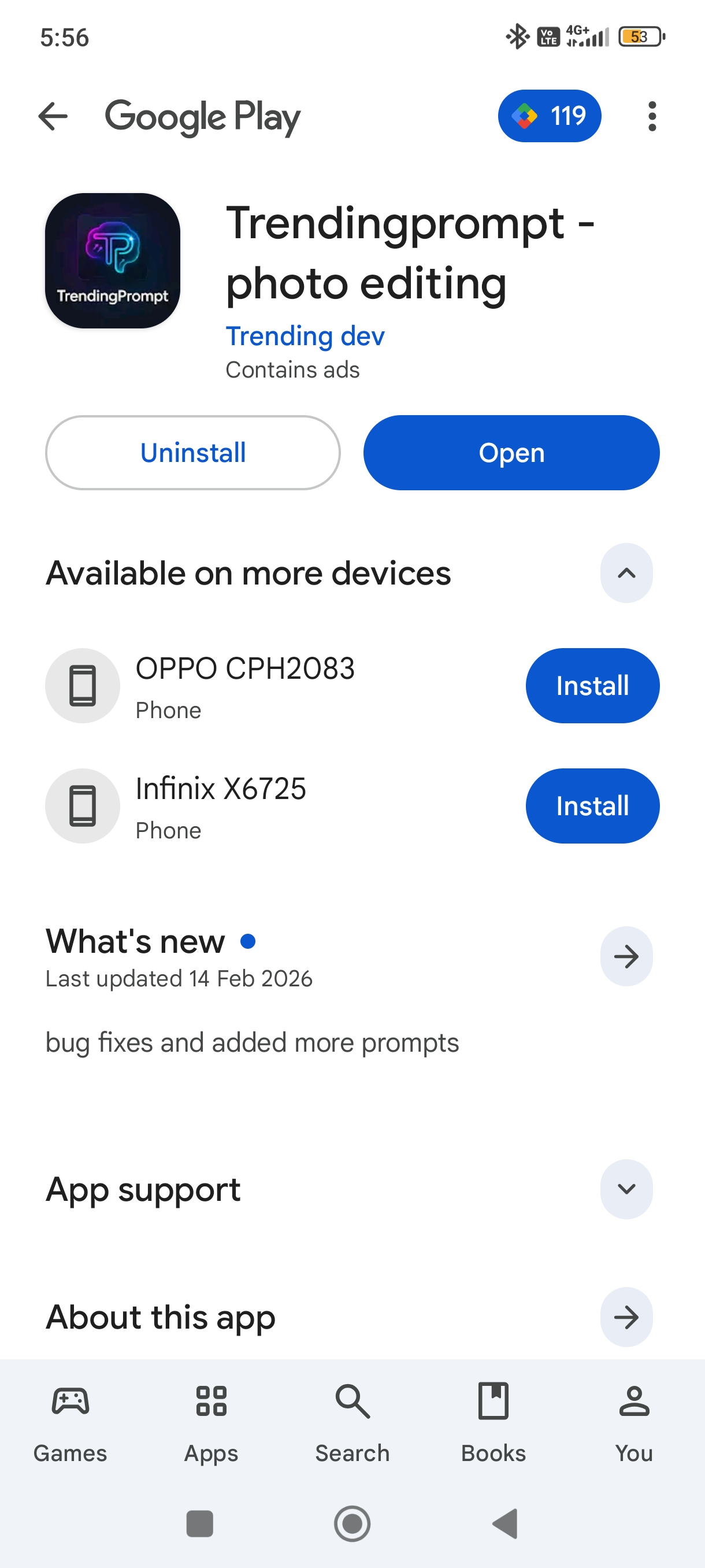
Task: Uninstall the Trendingprompt app
Action: 193,453
